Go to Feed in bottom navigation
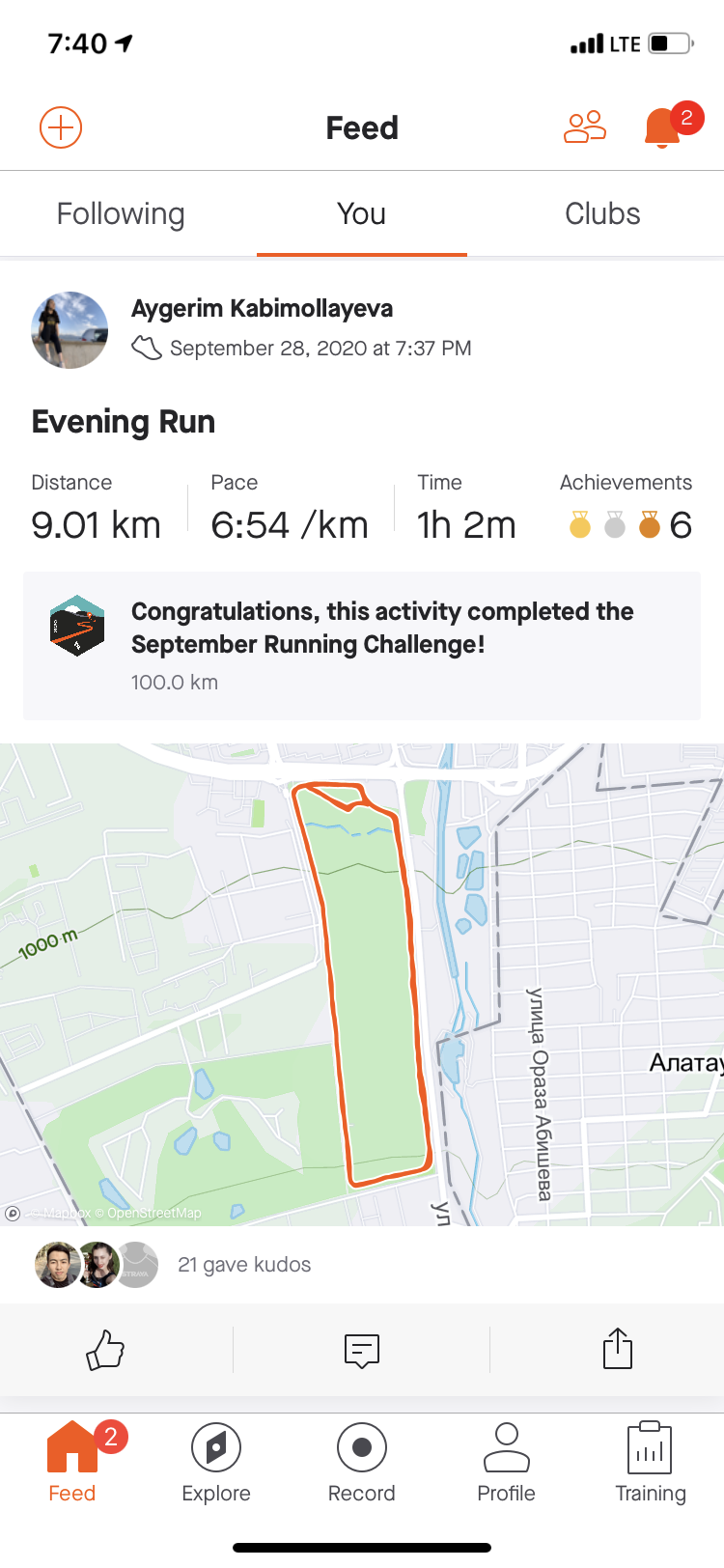Viewport: 724px width, 1568px height. pyautogui.click(x=72, y=1463)
